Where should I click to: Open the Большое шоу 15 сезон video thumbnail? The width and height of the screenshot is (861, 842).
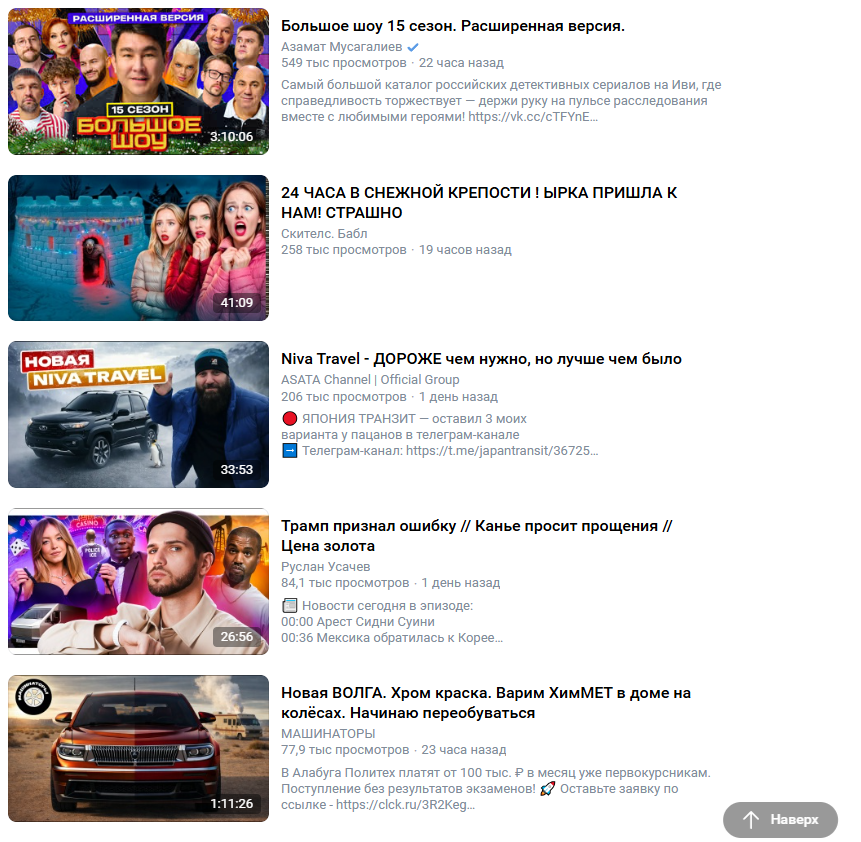[138, 81]
